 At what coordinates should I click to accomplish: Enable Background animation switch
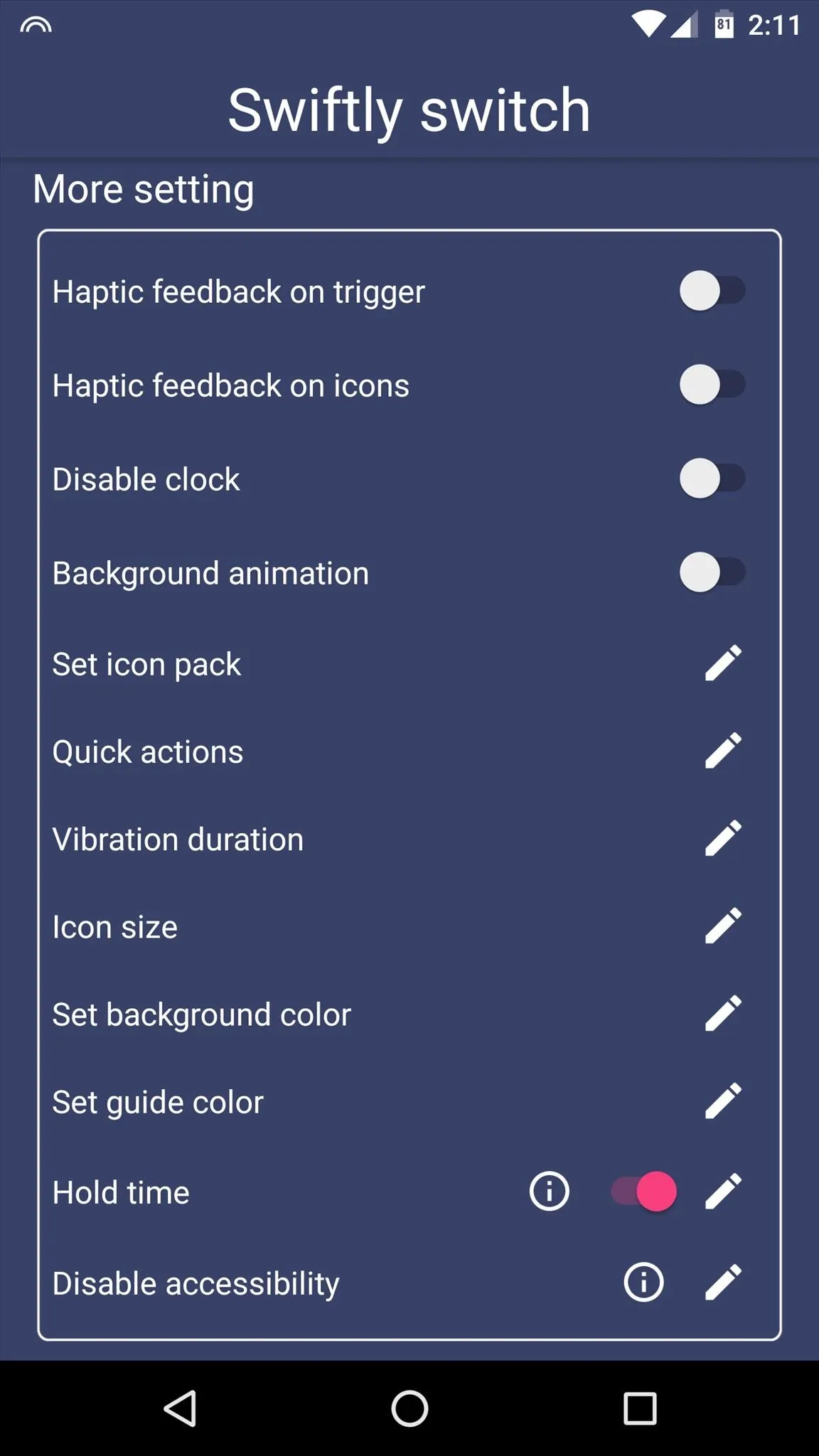pyautogui.click(x=712, y=572)
